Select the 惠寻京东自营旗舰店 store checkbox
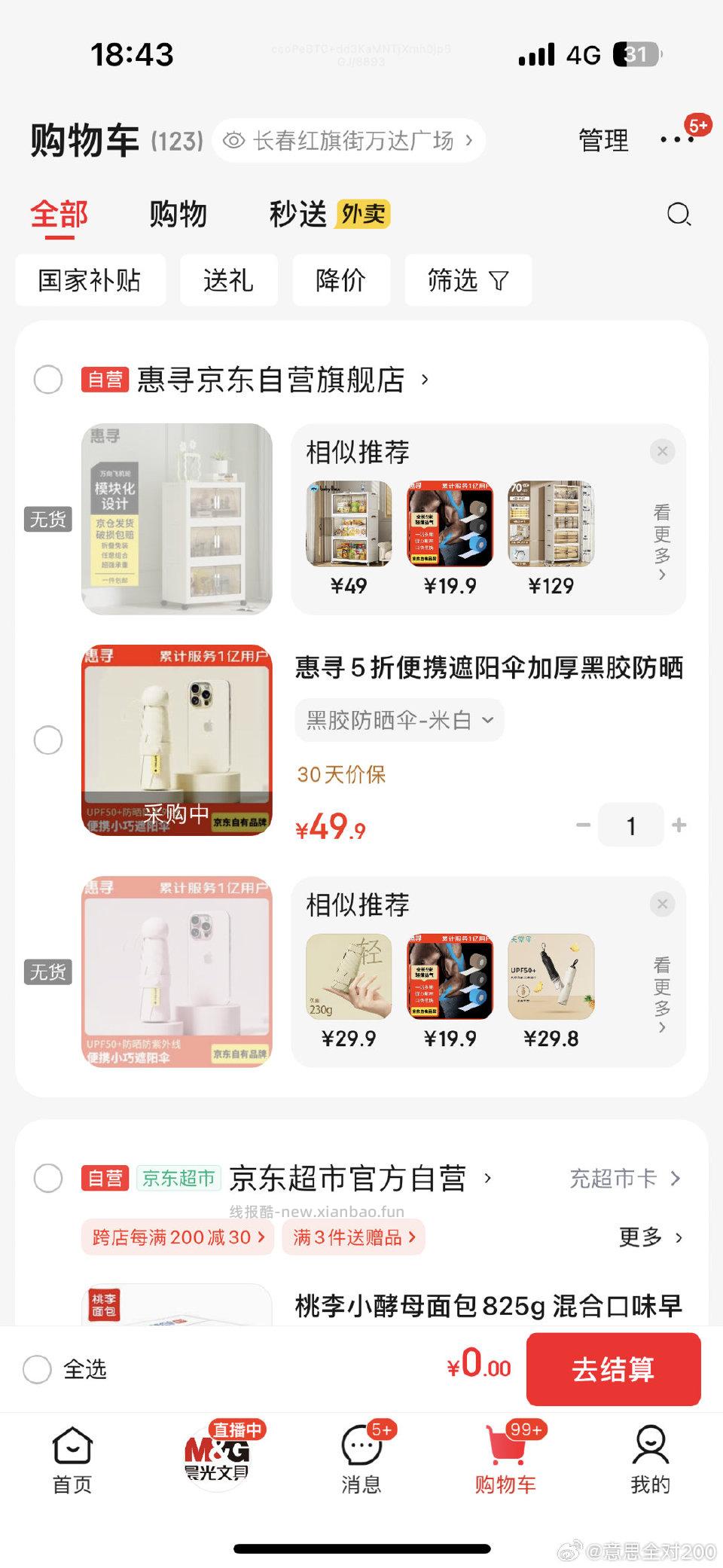The height and width of the screenshot is (1568, 723). point(48,380)
